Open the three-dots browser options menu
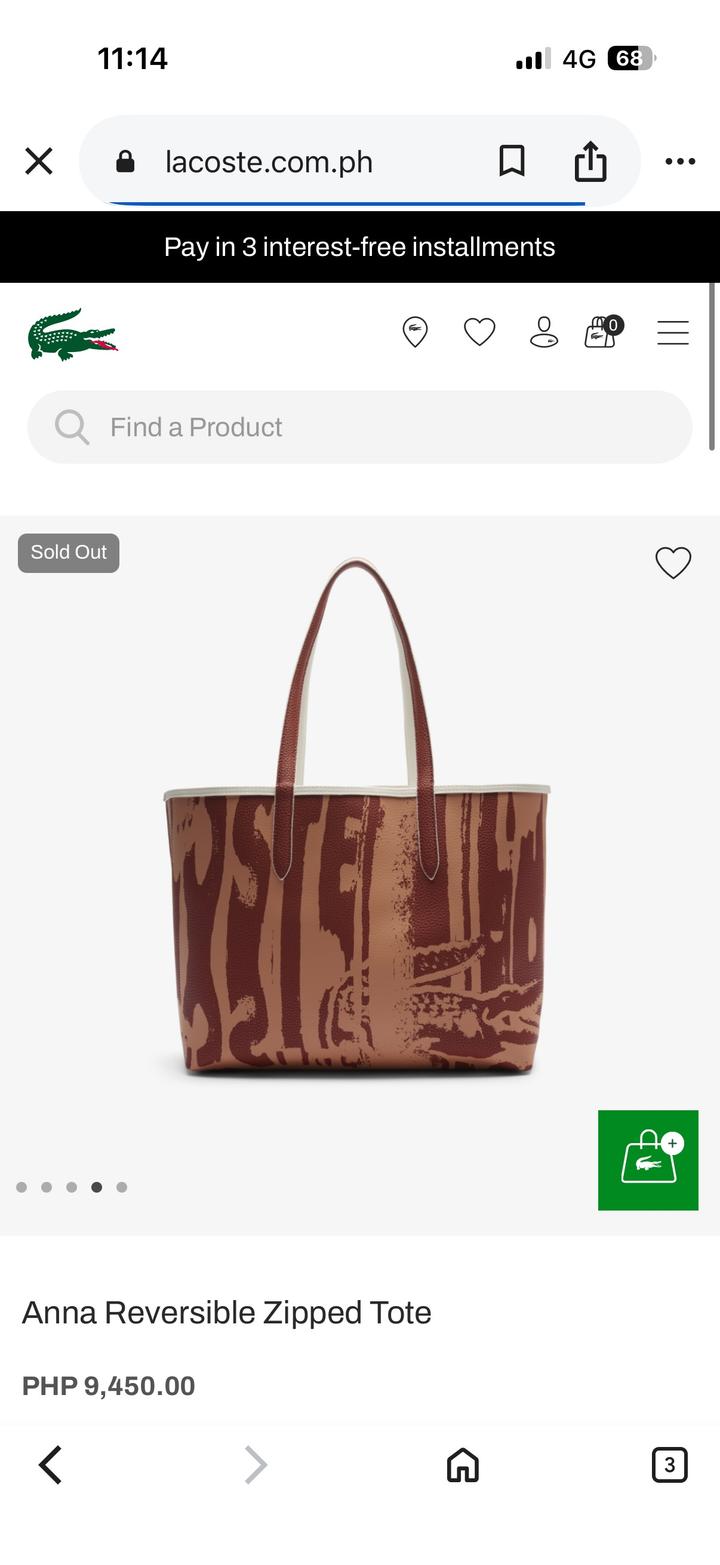 pyautogui.click(x=680, y=161)
